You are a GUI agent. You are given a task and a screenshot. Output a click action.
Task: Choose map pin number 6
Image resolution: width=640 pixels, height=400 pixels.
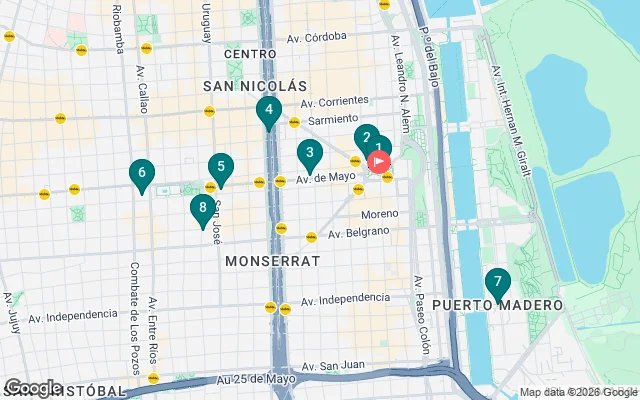pos(142,175)
